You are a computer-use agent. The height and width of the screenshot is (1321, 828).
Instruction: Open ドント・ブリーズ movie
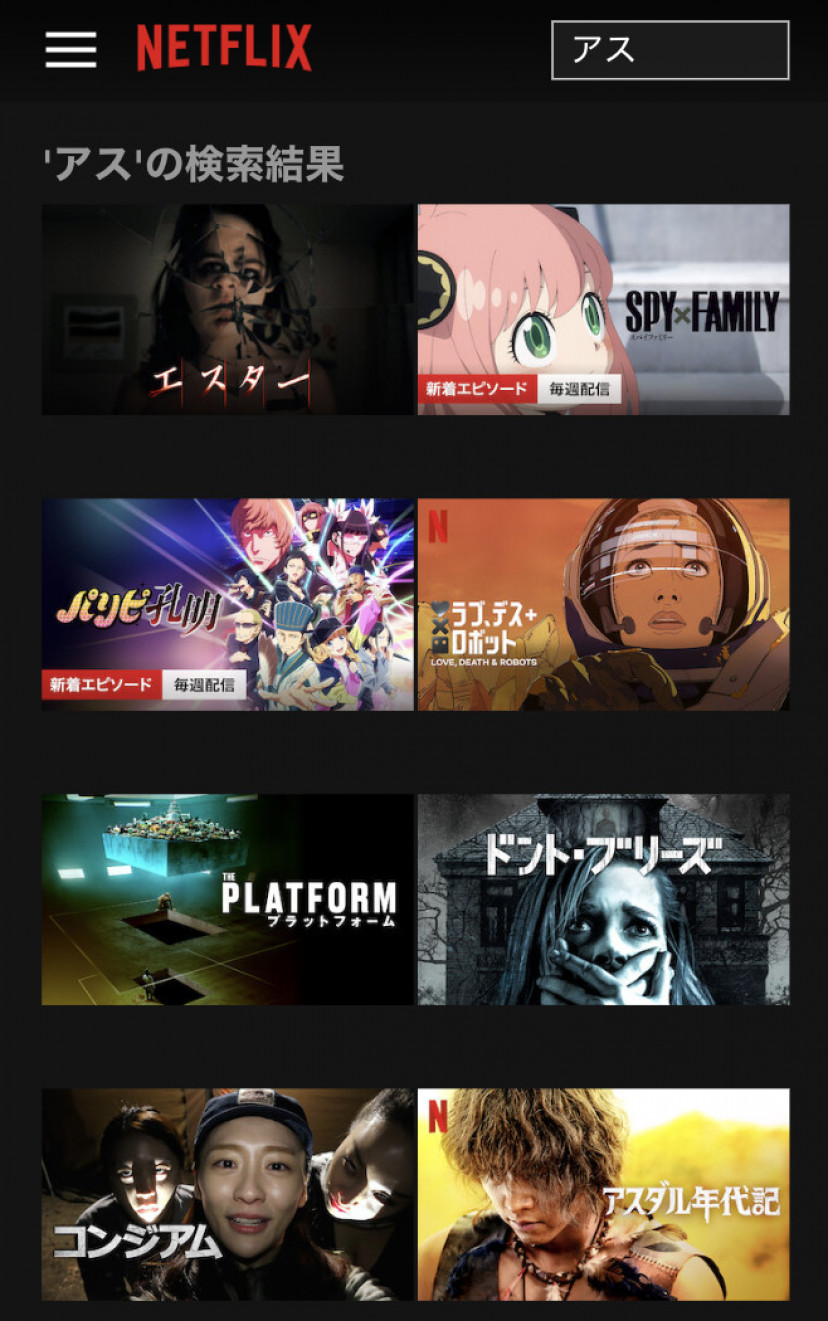point(603,899)
